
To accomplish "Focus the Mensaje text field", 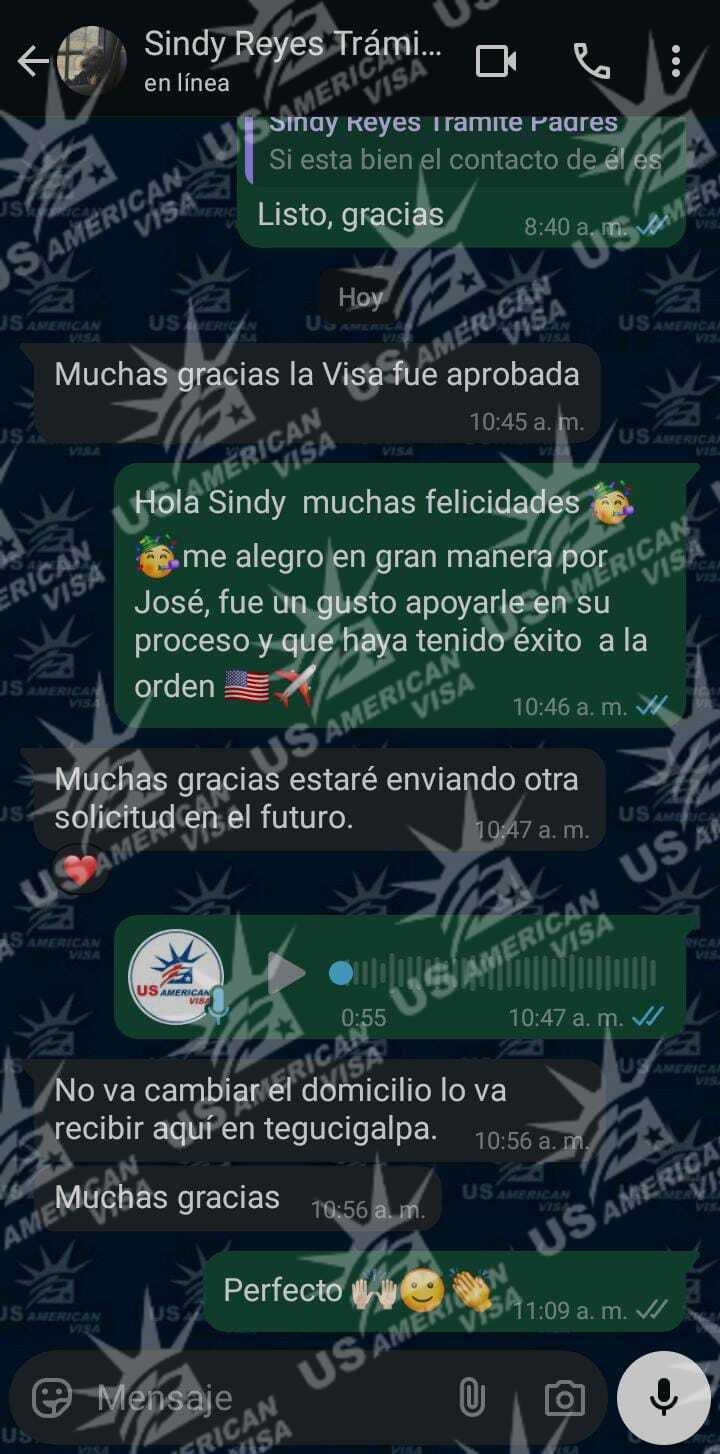I will pos(260,1397).
